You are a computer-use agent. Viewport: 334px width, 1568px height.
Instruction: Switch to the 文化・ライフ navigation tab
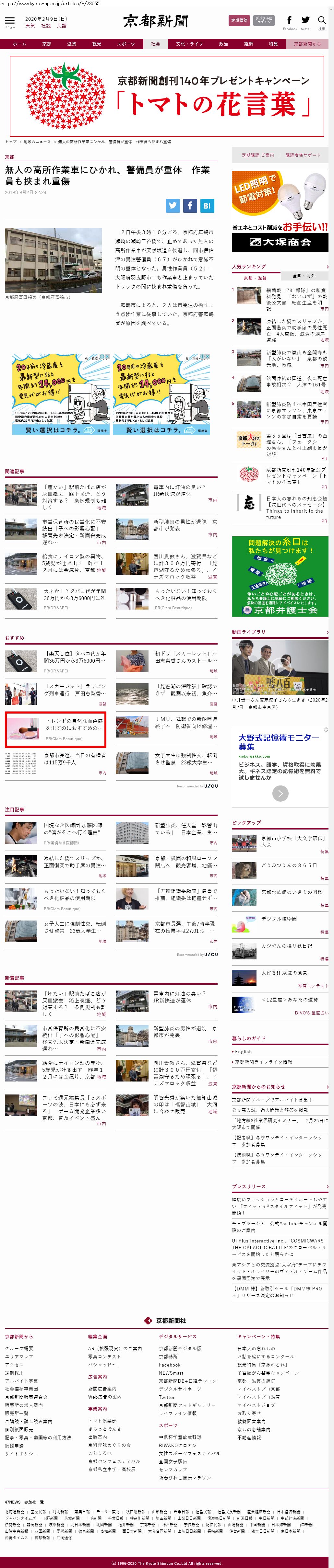[x=189, y=44]
